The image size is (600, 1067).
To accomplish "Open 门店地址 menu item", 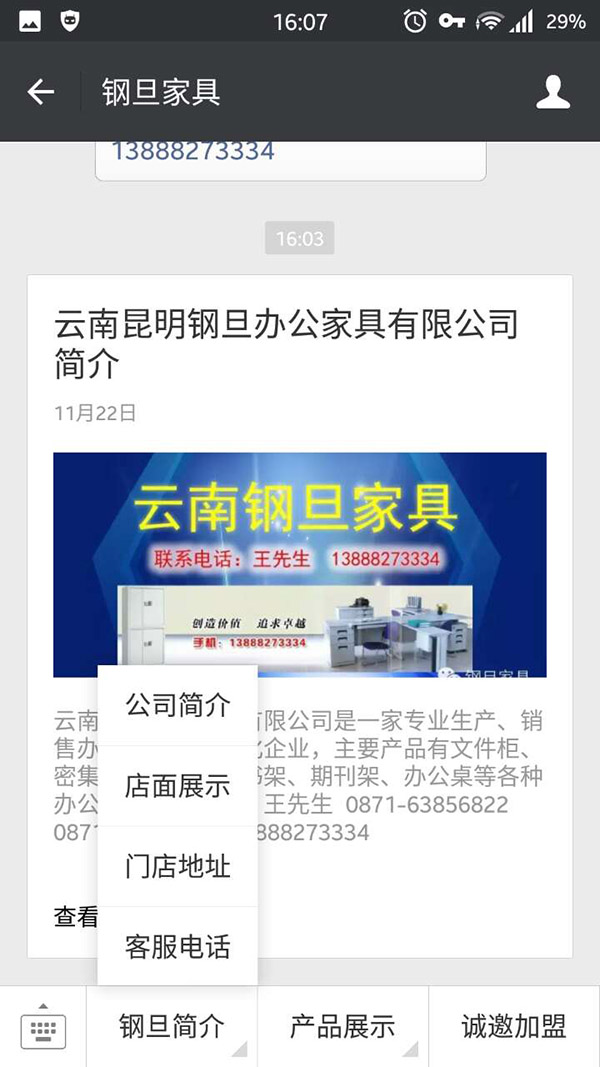I will pos(178,866).
